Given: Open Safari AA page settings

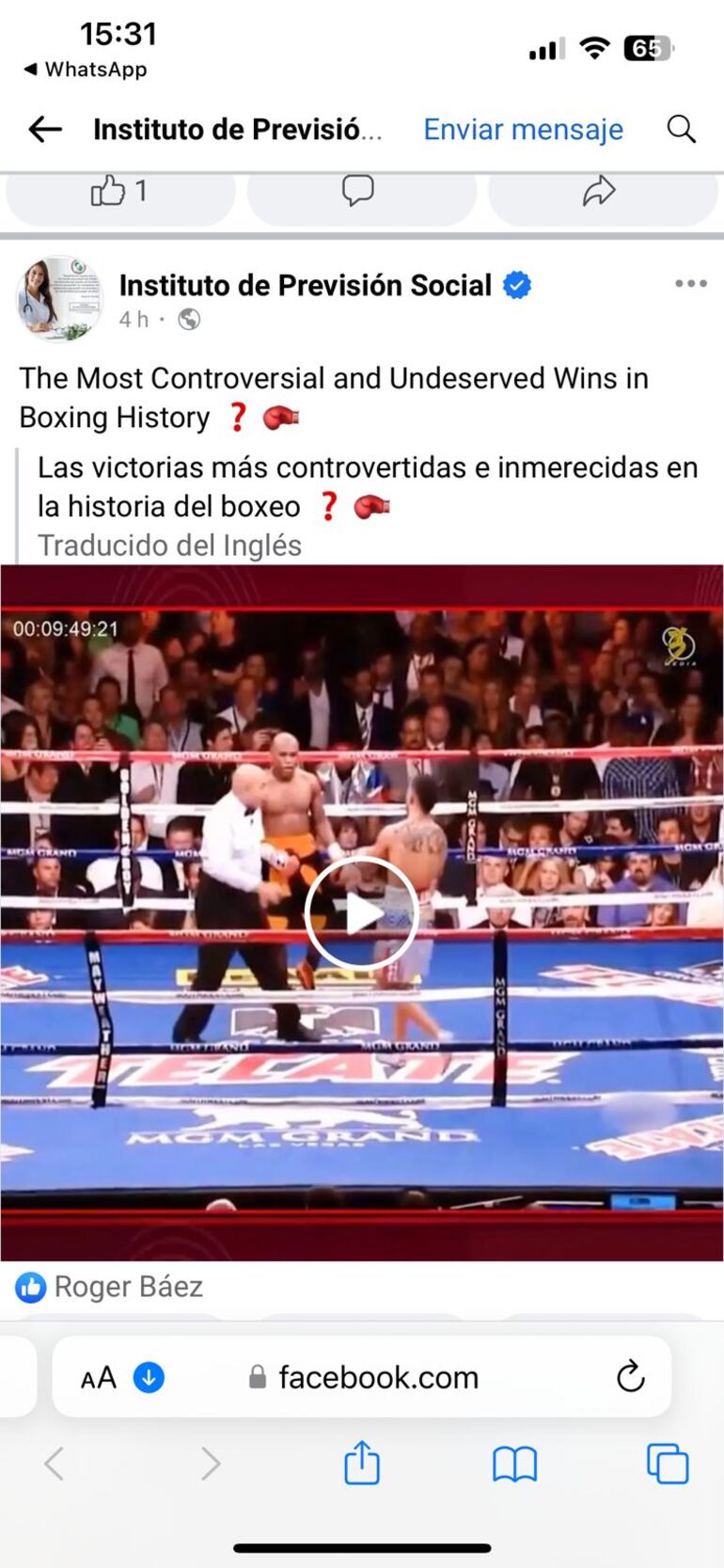Looking at the screenshot, I should pyautogui.click(x=98, y=1377).
